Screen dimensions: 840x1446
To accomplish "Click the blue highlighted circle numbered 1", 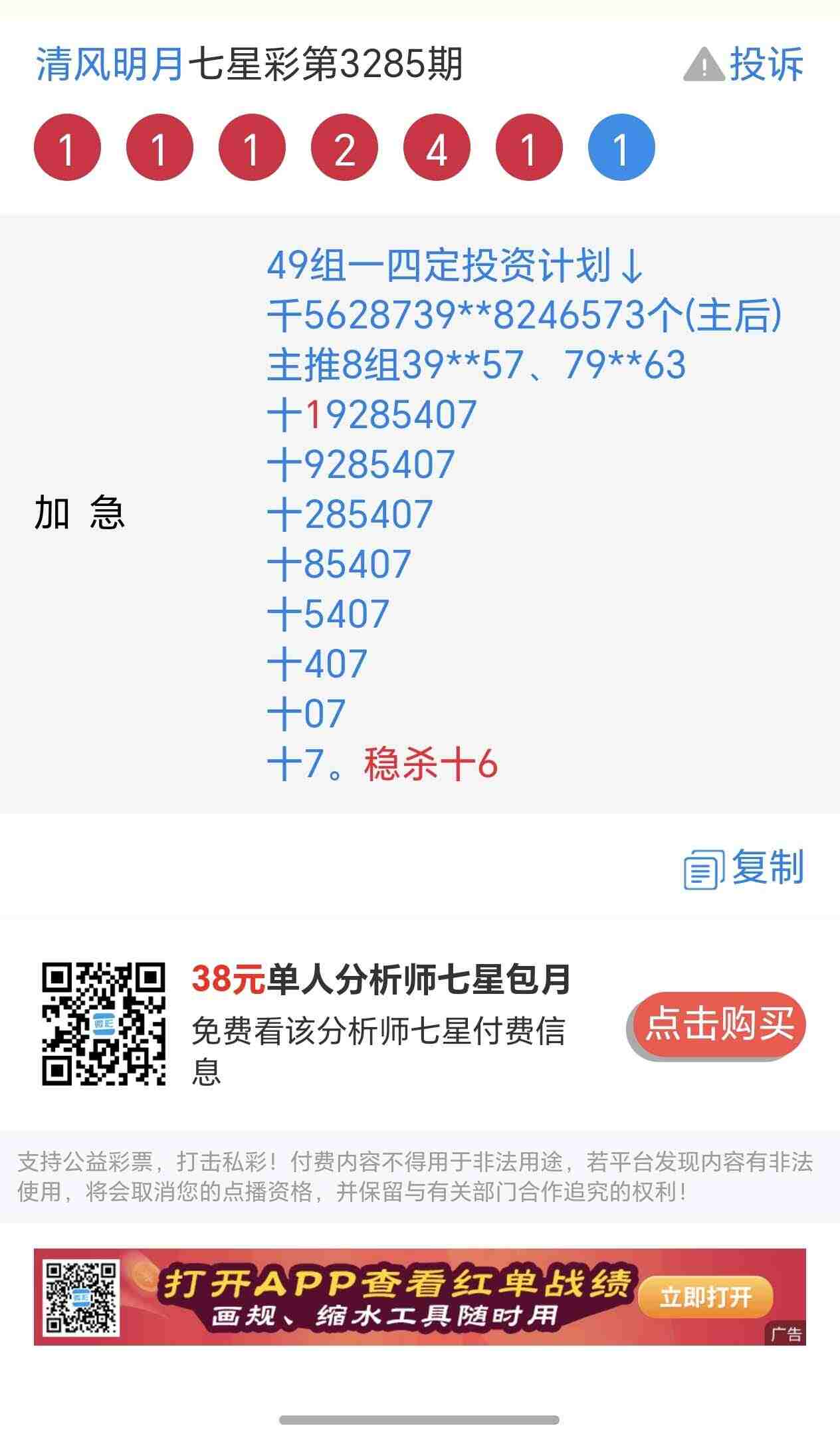I will 621,150.
